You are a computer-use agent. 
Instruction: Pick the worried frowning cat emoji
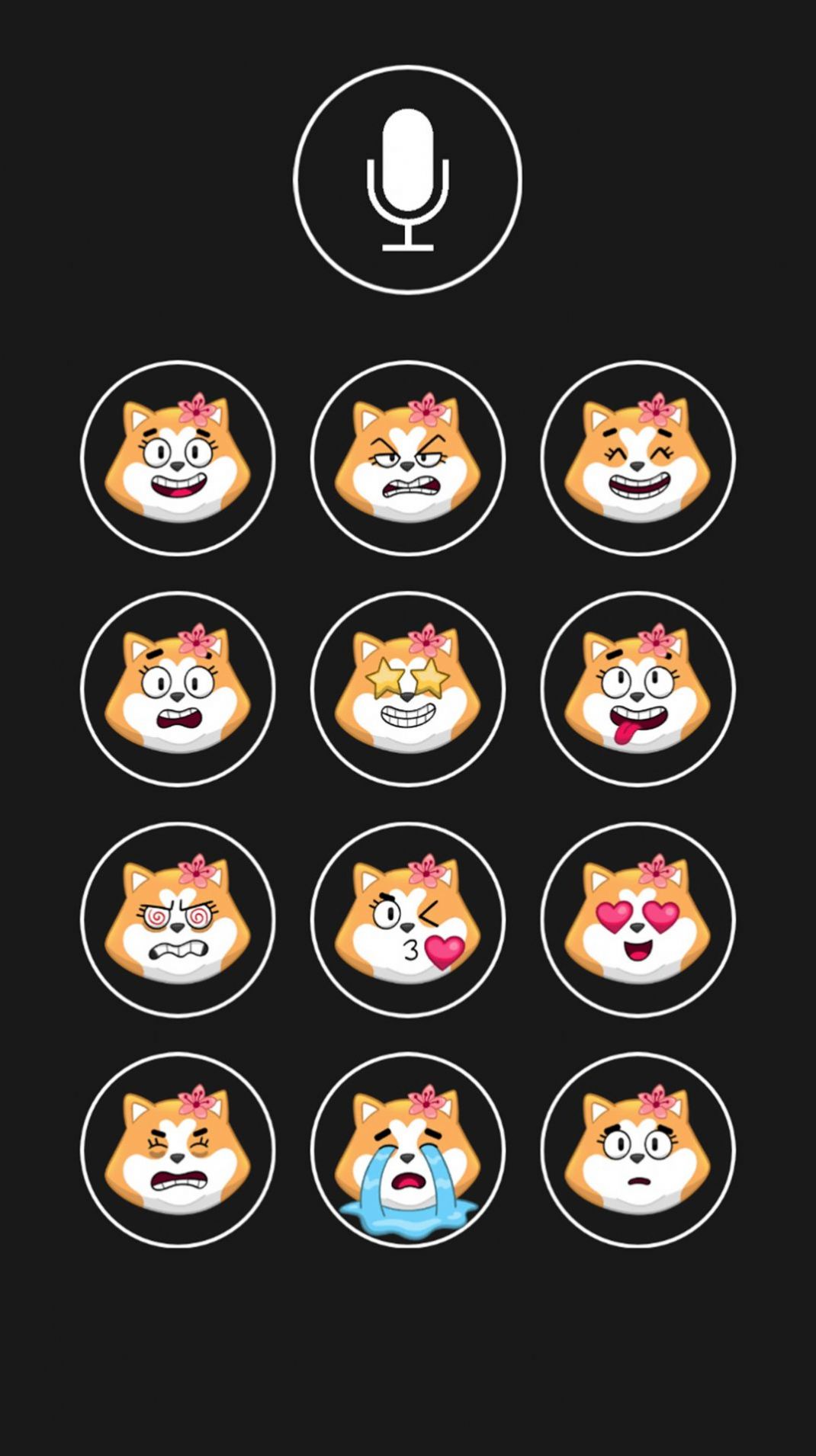638,1150
